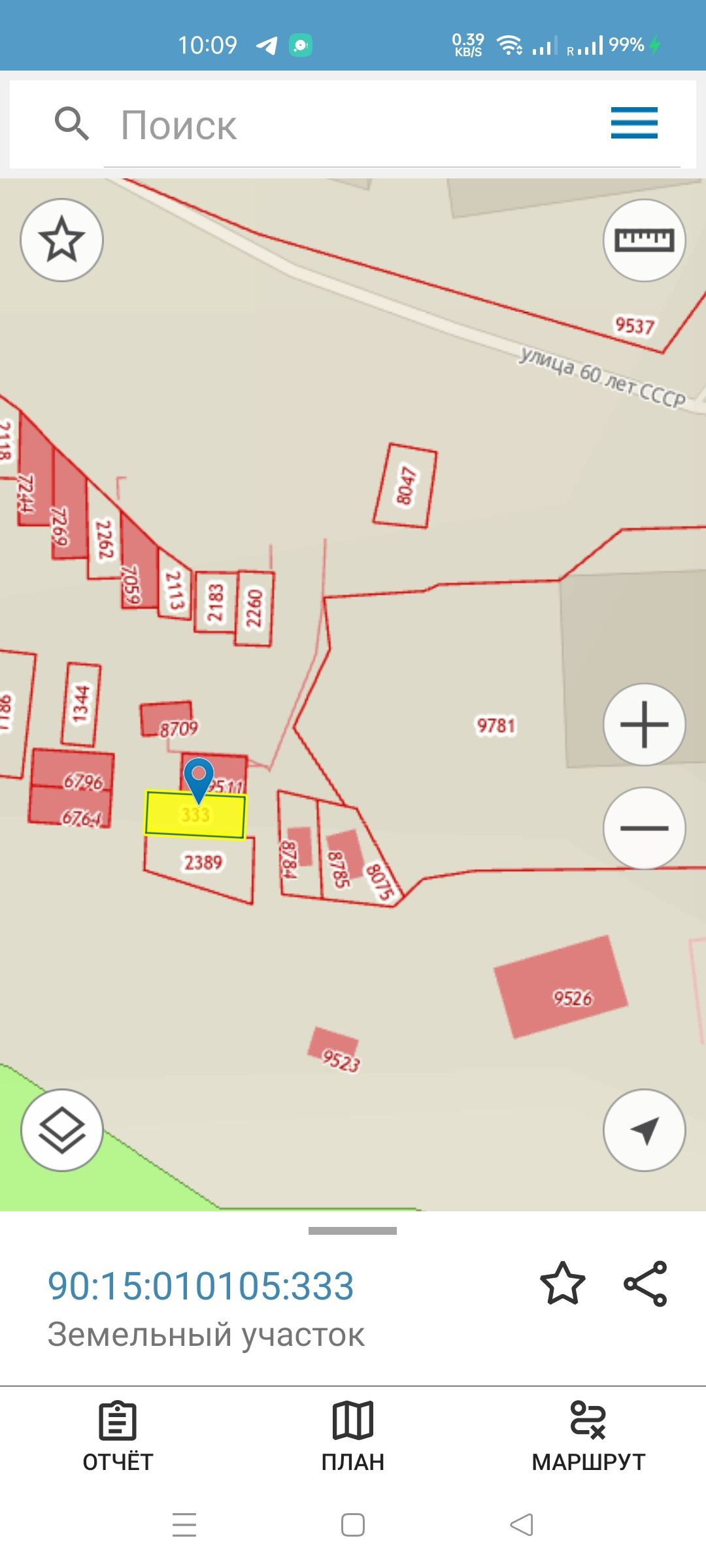The height and width of the screenshot is (1568, 706).
Task: Select parcel 9781 on the map
Action: tap(496, 726)
